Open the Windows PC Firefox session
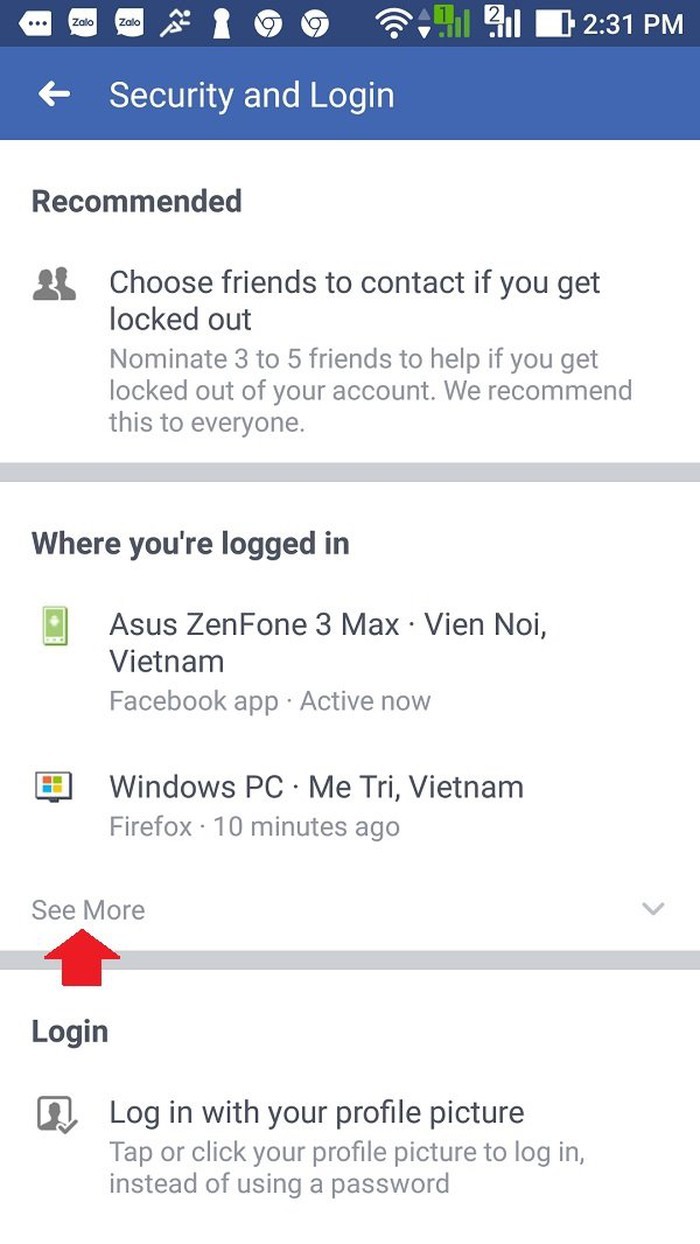This screenshot has width=700, height=1244. (316, 787)
